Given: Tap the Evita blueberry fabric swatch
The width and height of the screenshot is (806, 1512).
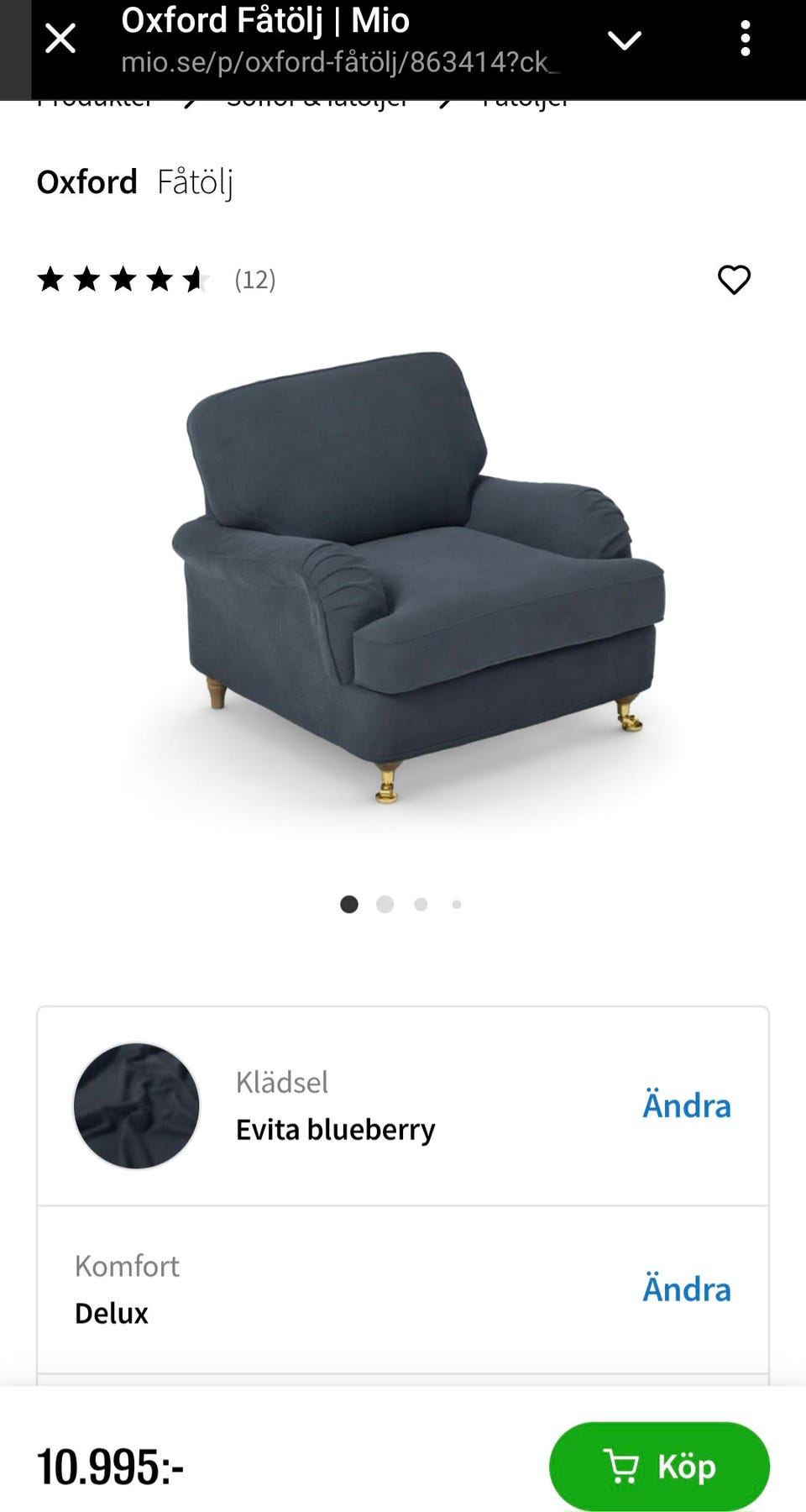Looking at the screenshot, I should pos(135,1107).
